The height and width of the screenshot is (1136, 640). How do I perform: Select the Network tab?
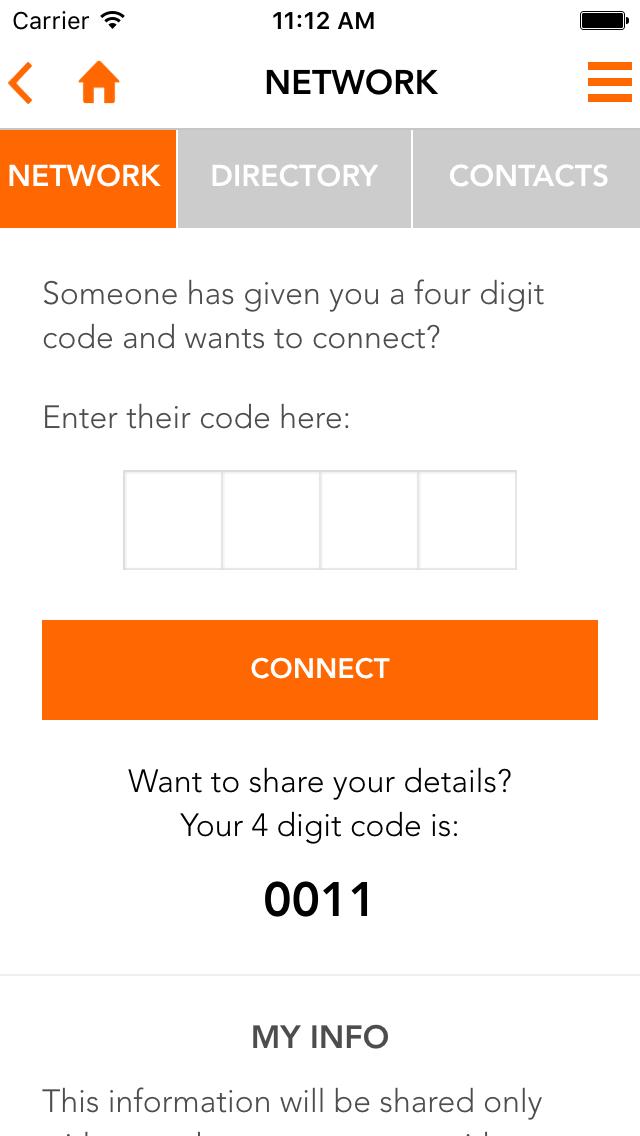88,177
